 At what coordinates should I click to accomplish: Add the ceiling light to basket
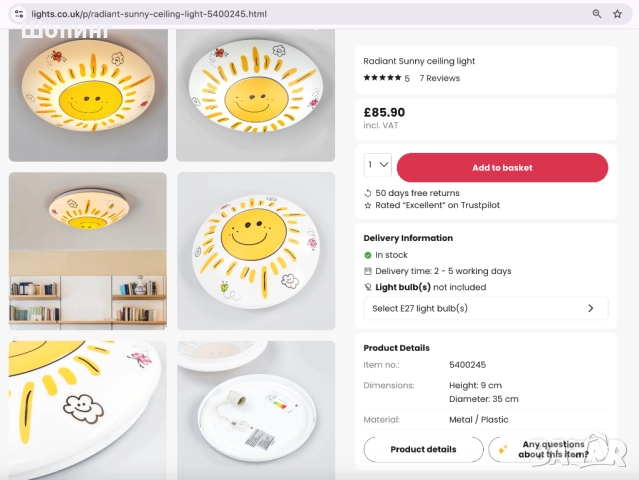click(x=502, y=168)
